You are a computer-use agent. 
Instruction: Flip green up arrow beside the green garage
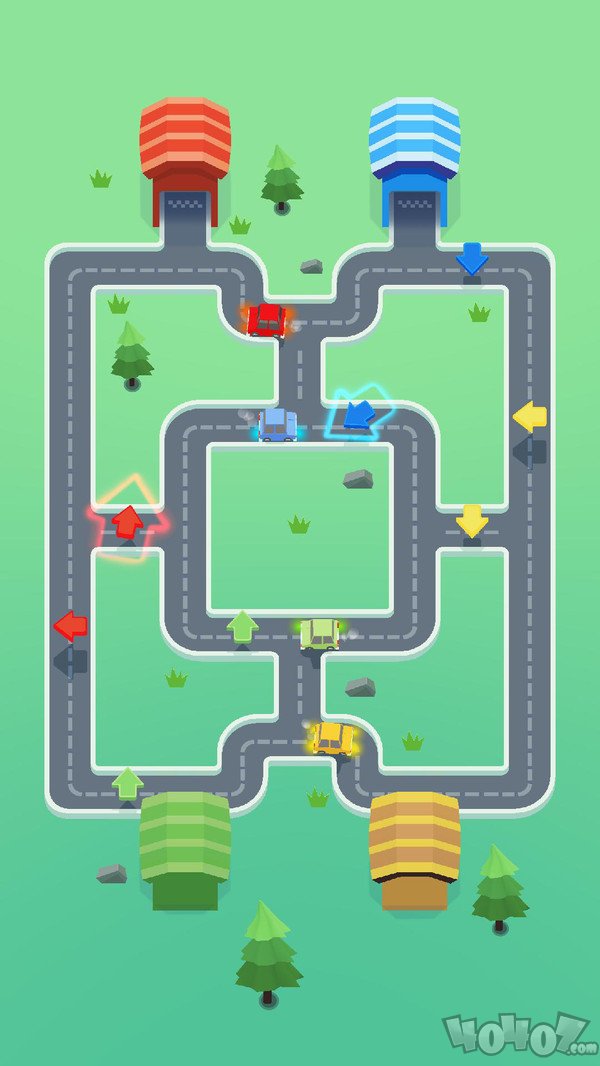coord(127,782)
